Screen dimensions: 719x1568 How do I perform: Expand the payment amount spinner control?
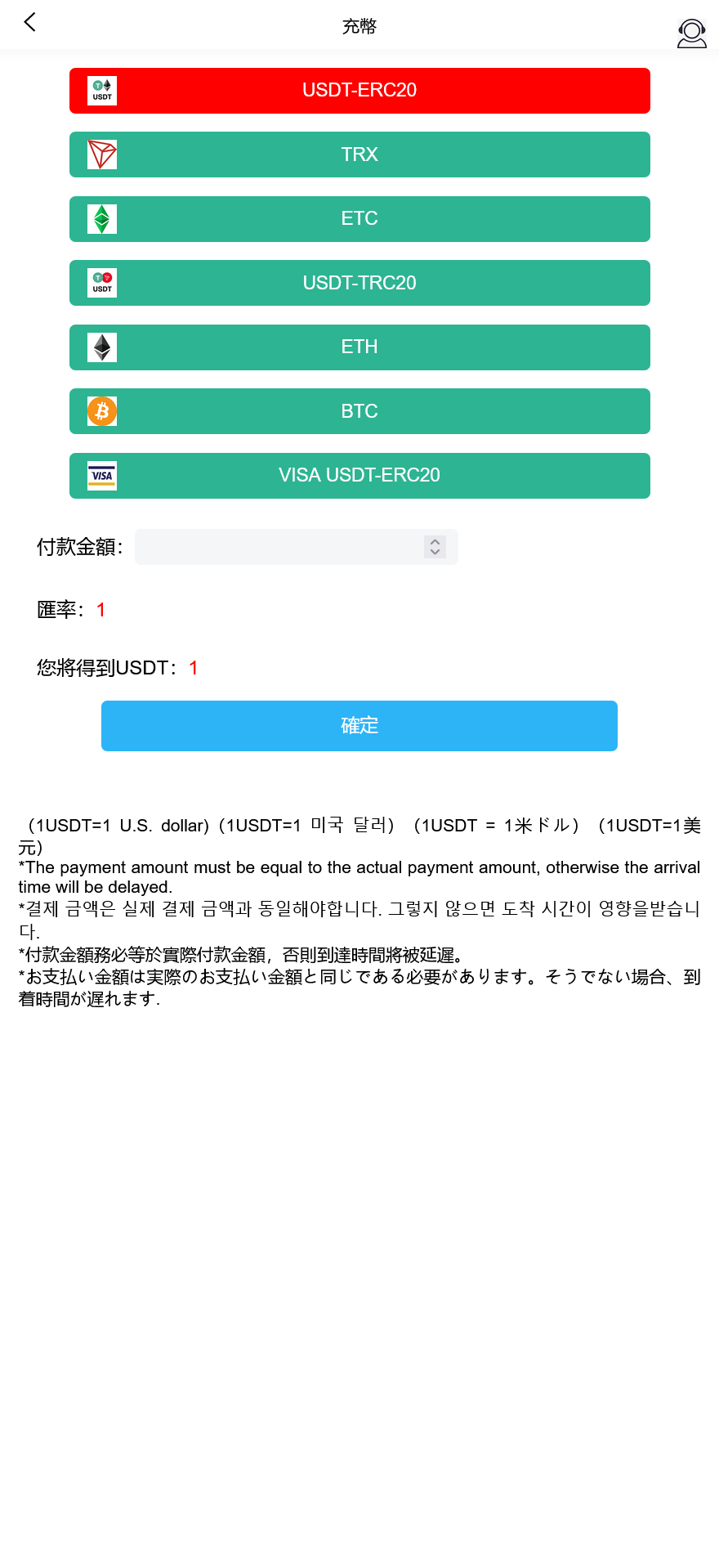pyautogui.click(x=435, y=547)
